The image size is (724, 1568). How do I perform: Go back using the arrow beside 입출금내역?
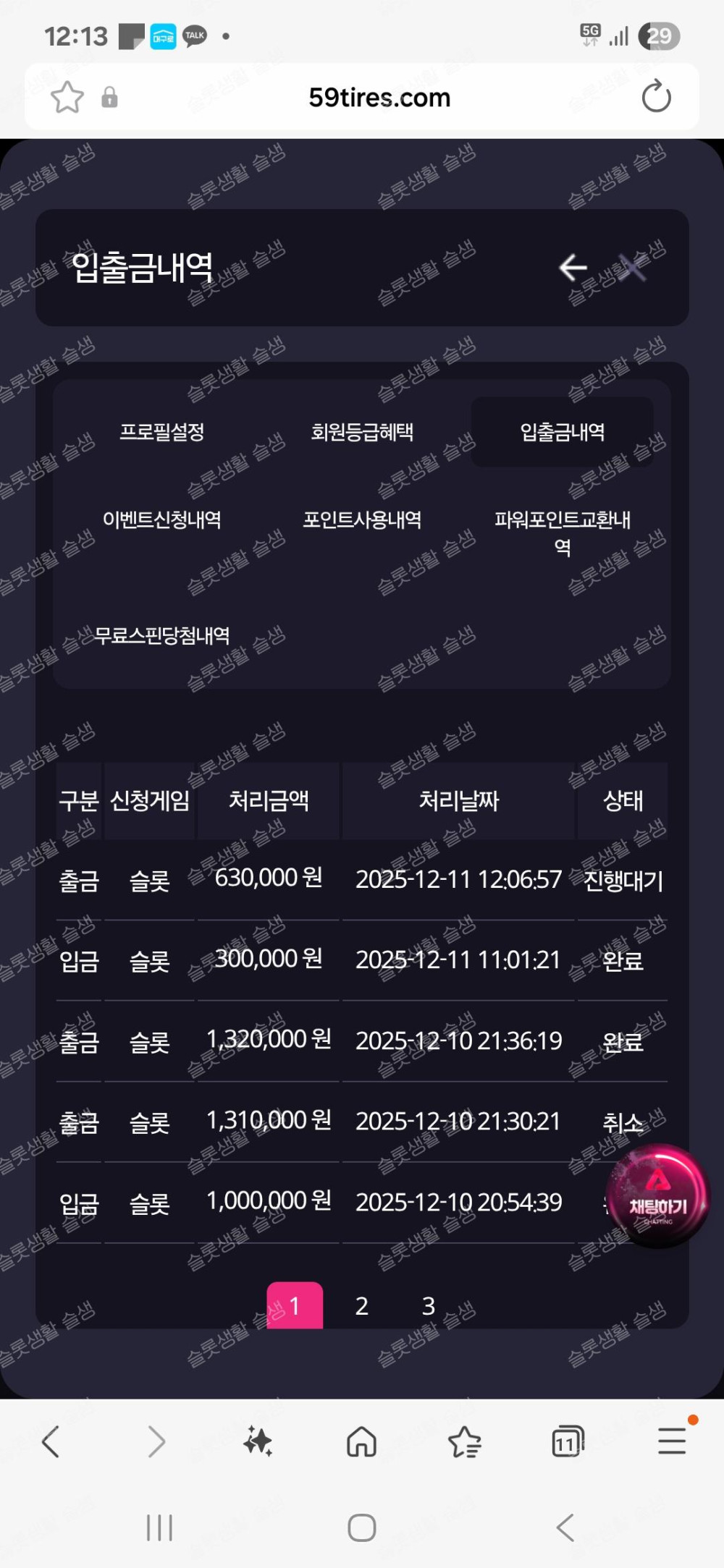coord(573,268)
